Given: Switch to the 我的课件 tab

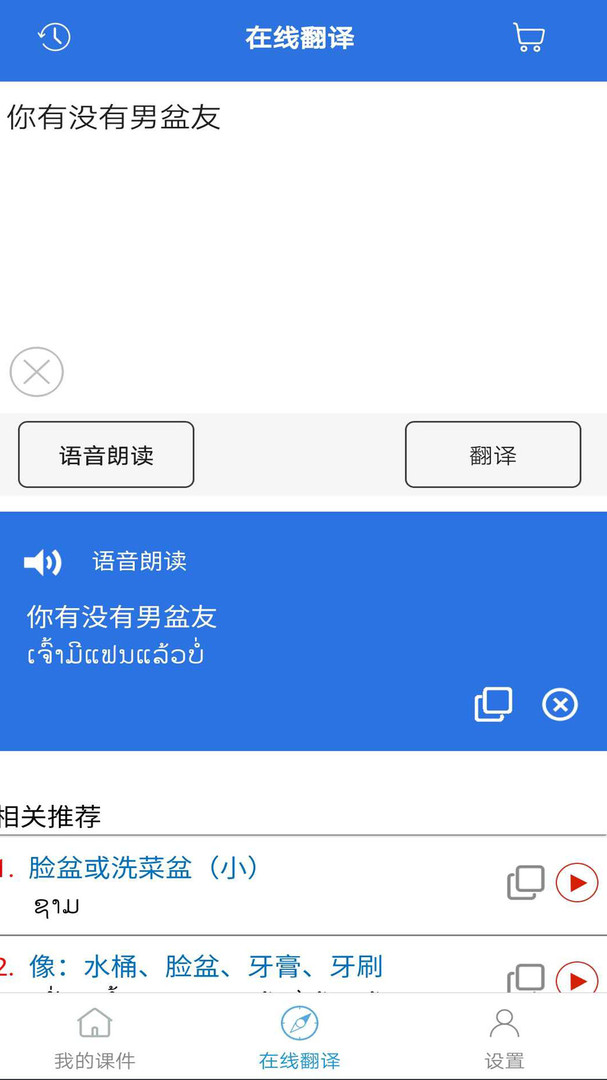Looking at the screenshot, I should click(94, 1038).
